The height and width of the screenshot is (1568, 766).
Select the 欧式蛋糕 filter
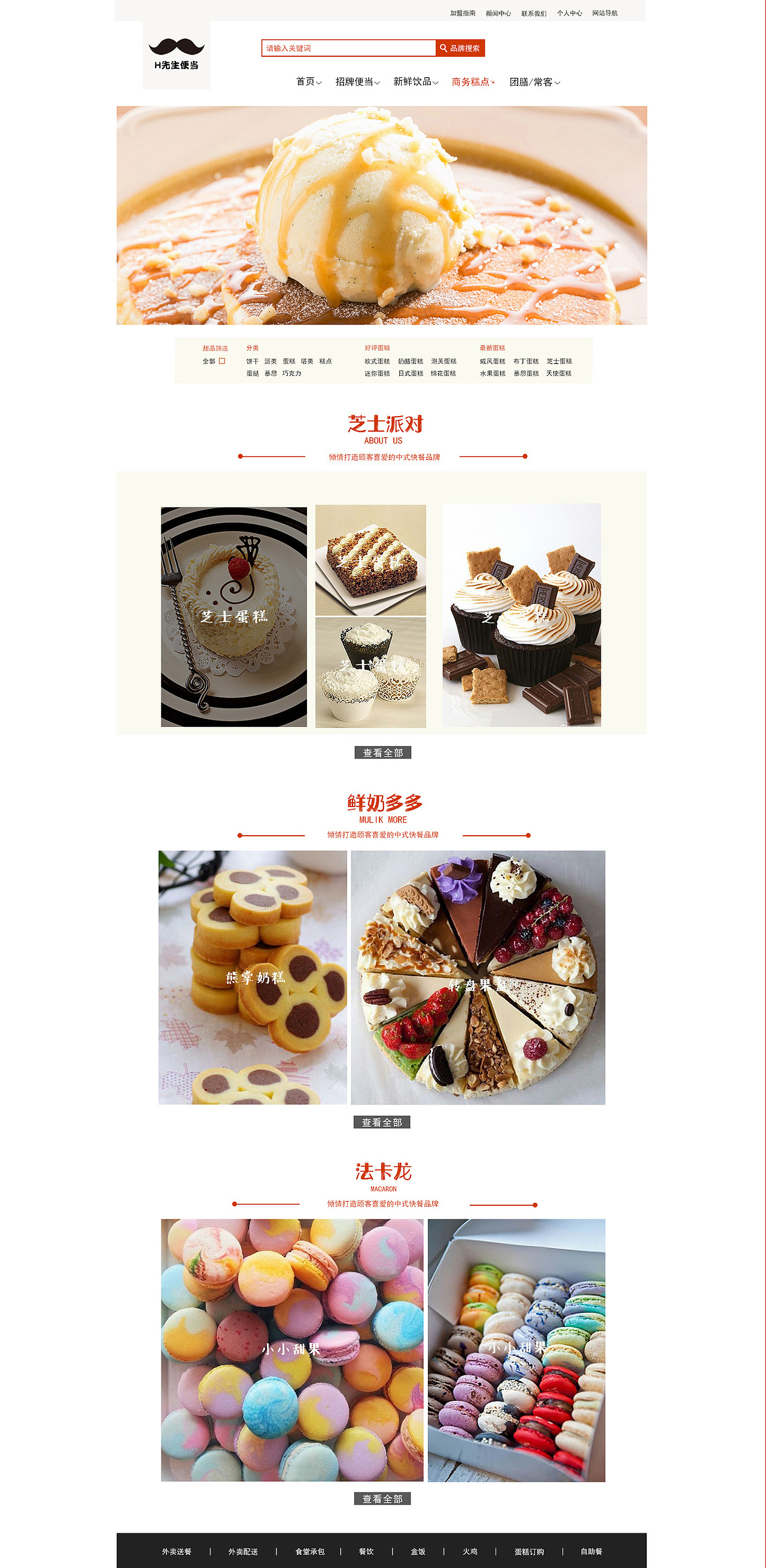pos(377,361)
